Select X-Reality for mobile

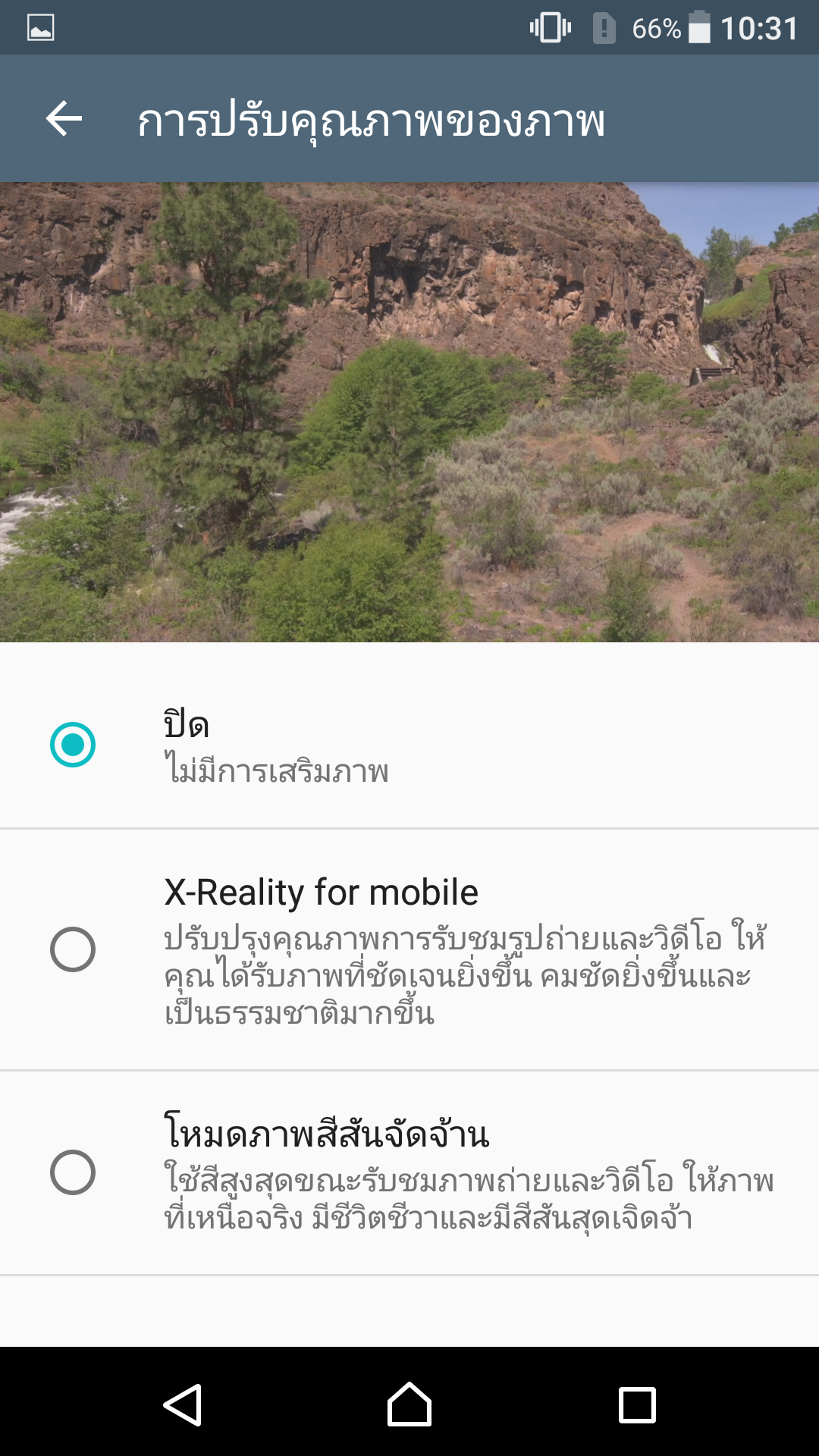(409, 949)
